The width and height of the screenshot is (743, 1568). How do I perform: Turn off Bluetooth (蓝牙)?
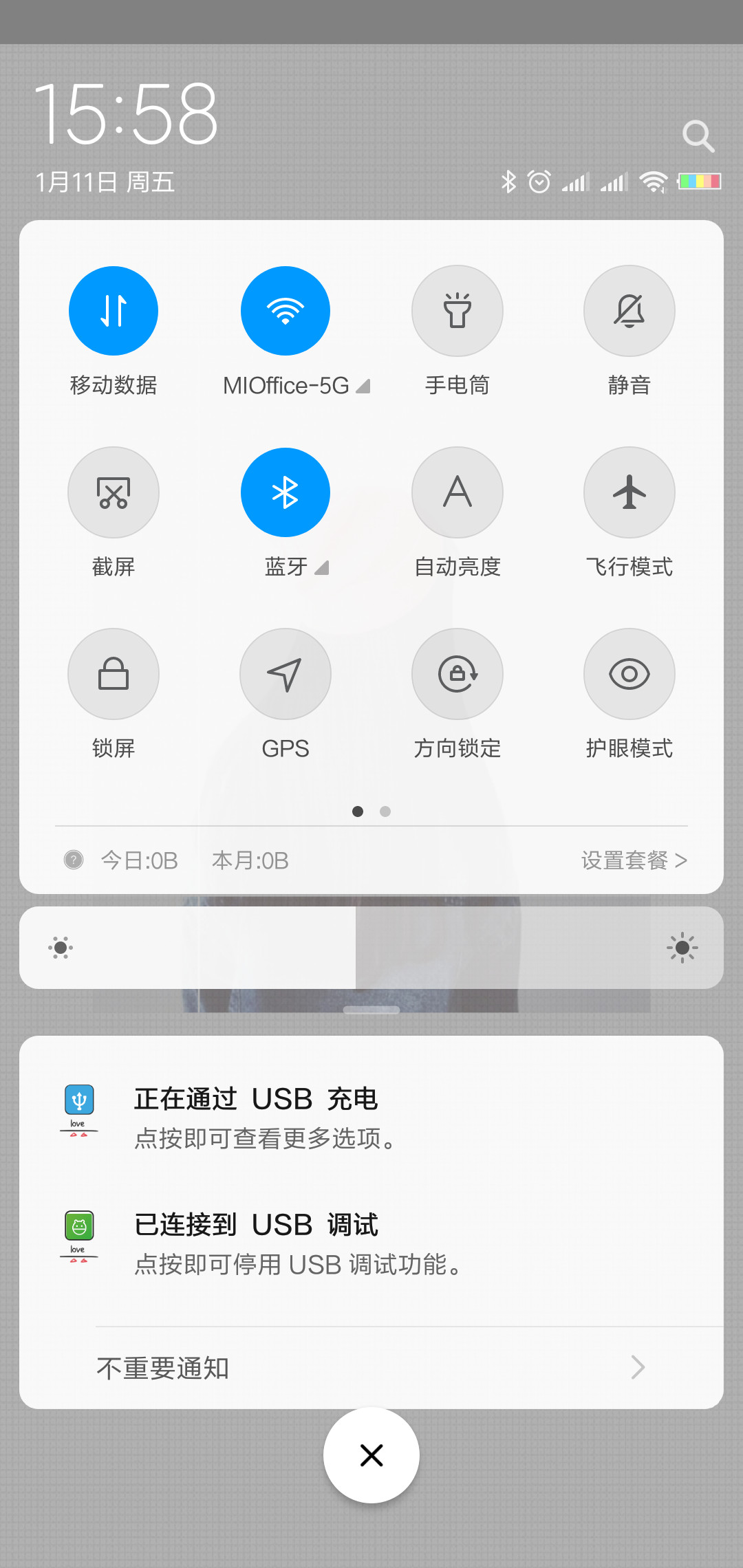coord(286,492)
